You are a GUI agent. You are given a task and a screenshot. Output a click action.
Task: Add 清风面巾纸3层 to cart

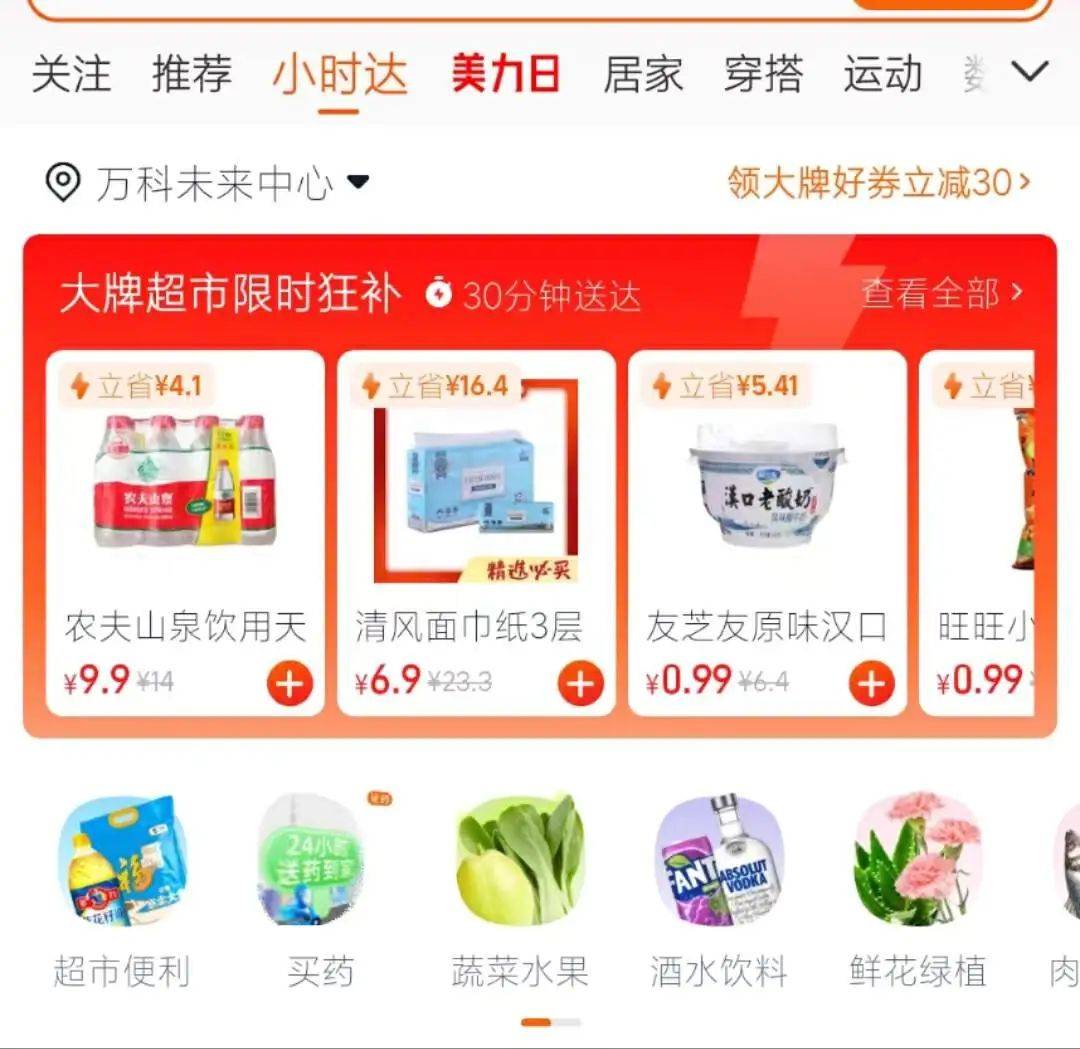click(581, 684)
